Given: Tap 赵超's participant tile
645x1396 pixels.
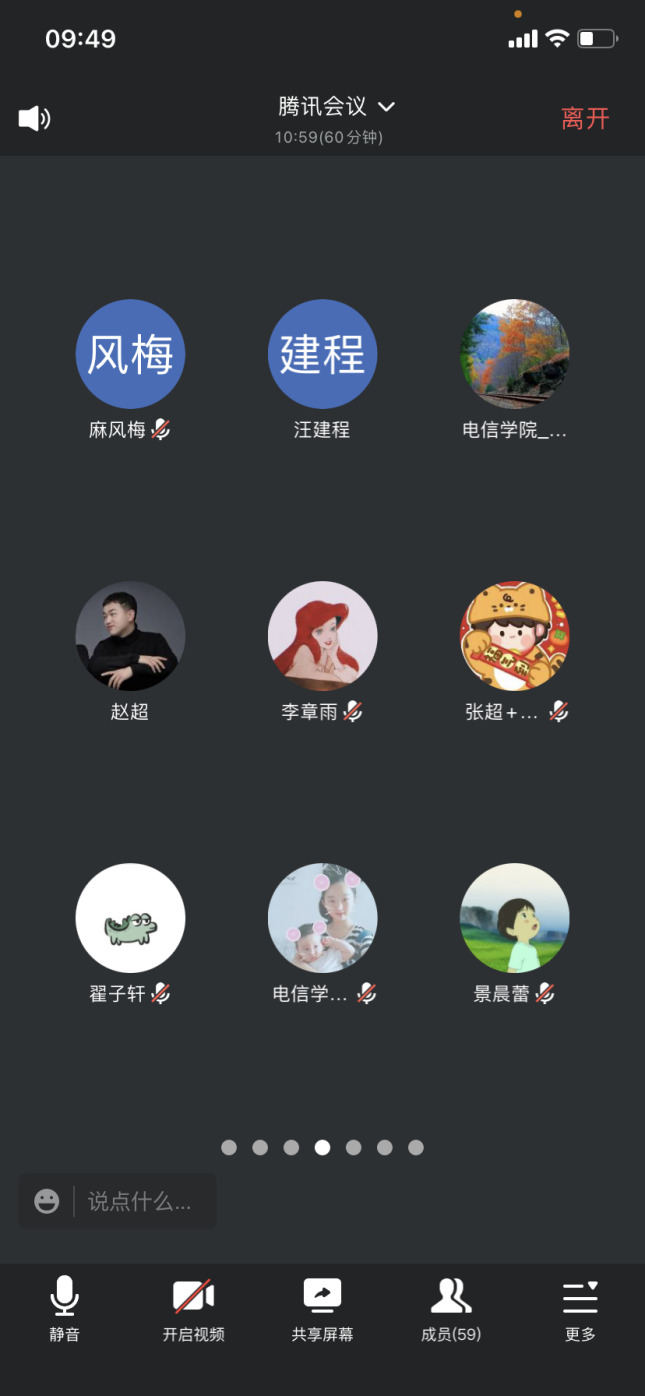Looking at the screenshot, I should (130, 636).
